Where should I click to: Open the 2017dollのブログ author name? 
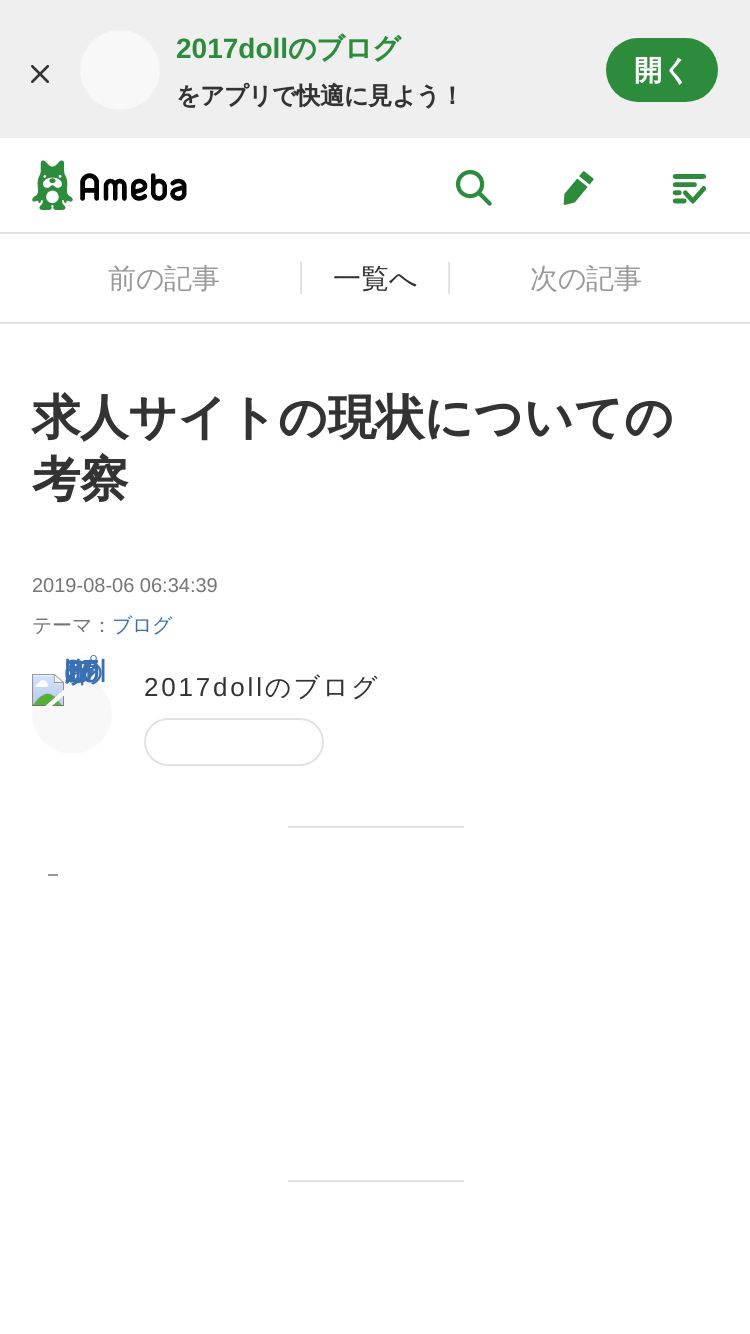click(262, 687)
